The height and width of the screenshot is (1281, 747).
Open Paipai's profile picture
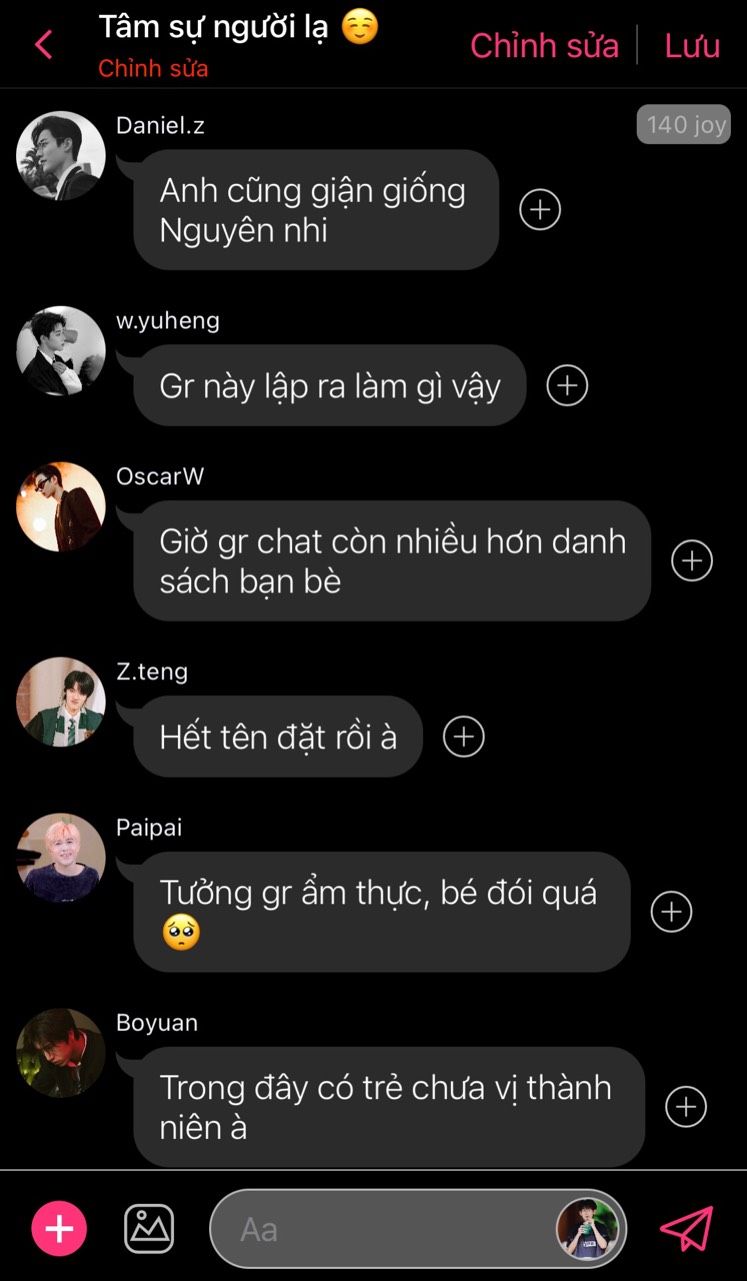[x=61, y=857]
